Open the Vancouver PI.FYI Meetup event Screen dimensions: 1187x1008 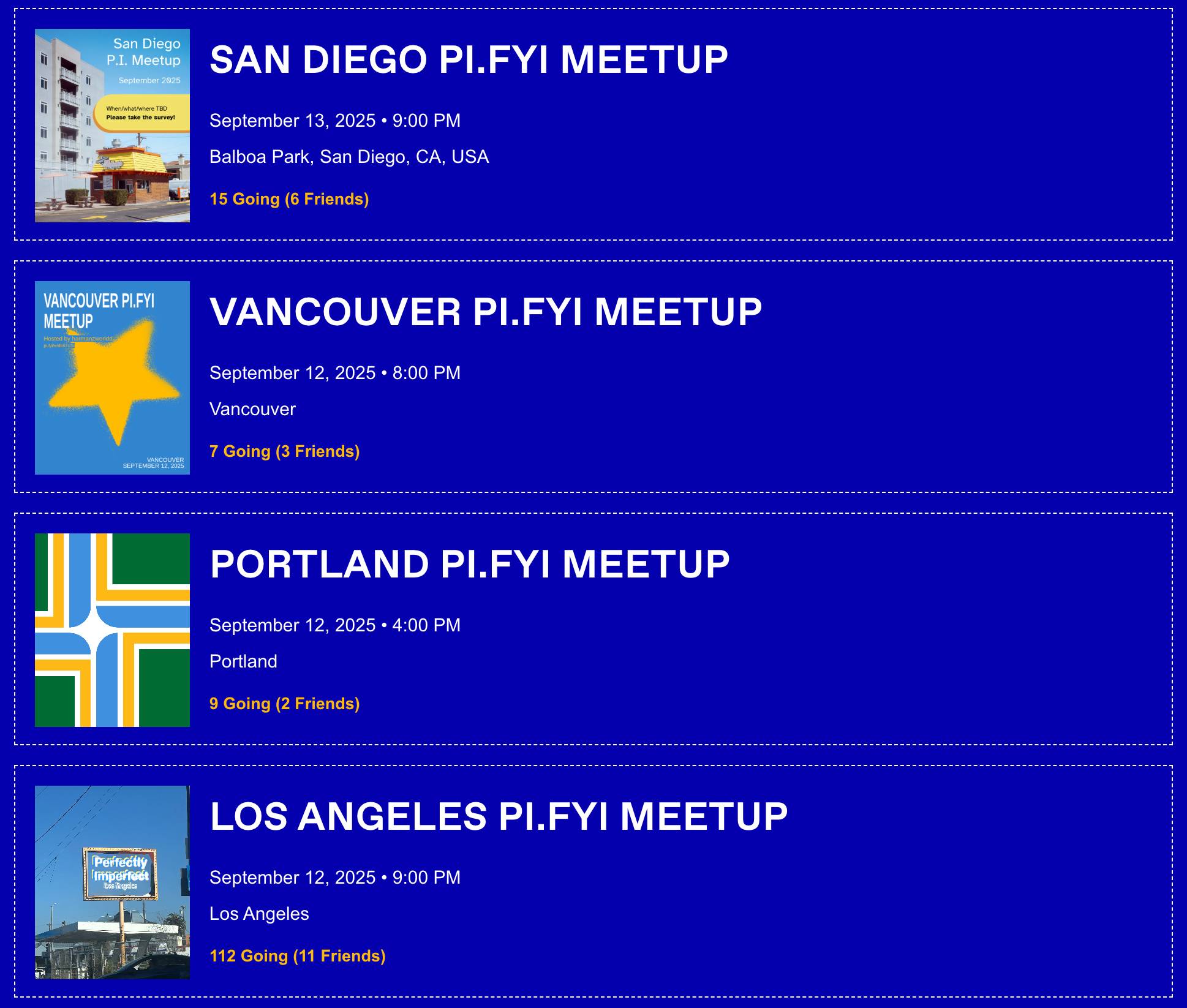485,312
